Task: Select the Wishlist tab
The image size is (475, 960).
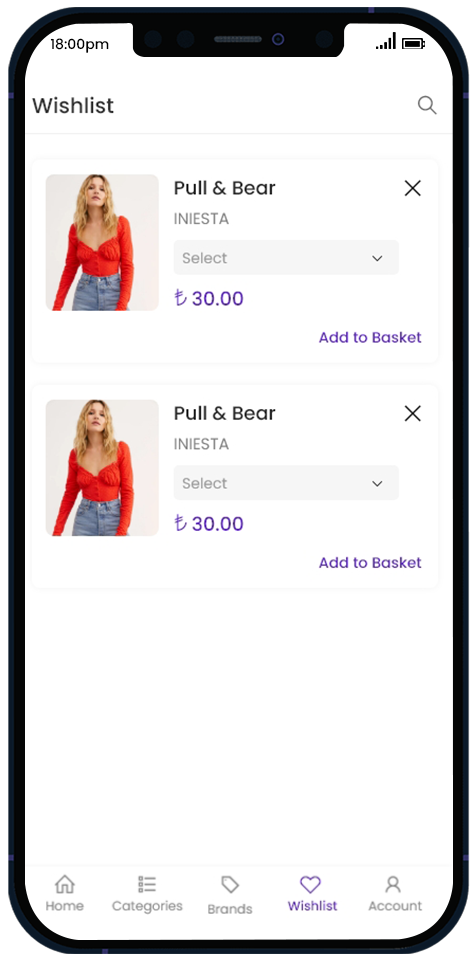Action: pos(312,894)
